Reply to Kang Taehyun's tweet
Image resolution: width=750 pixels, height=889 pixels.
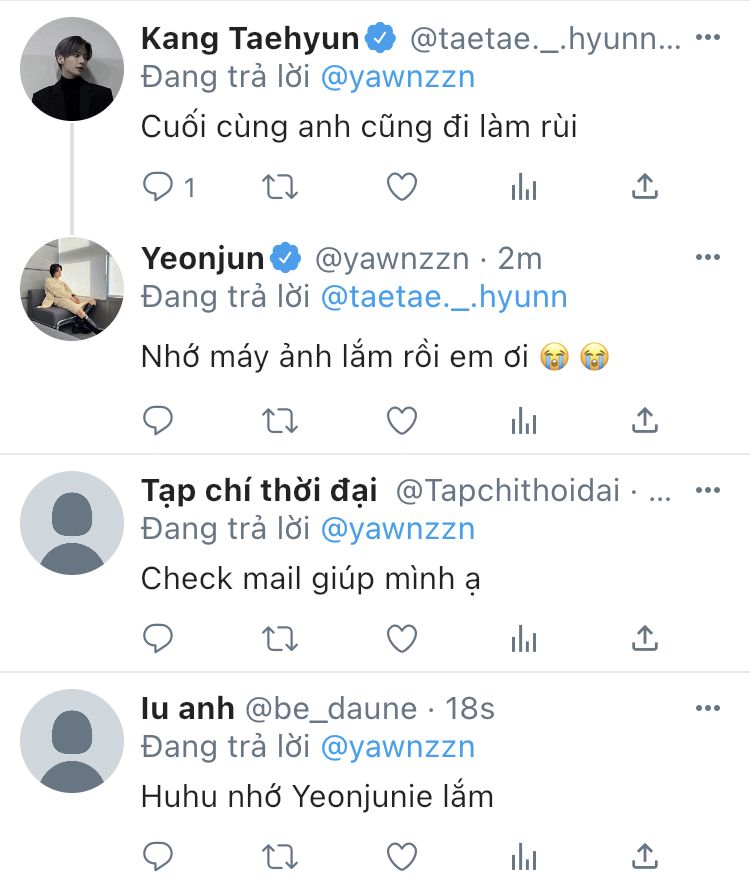(x=159, y=186)
